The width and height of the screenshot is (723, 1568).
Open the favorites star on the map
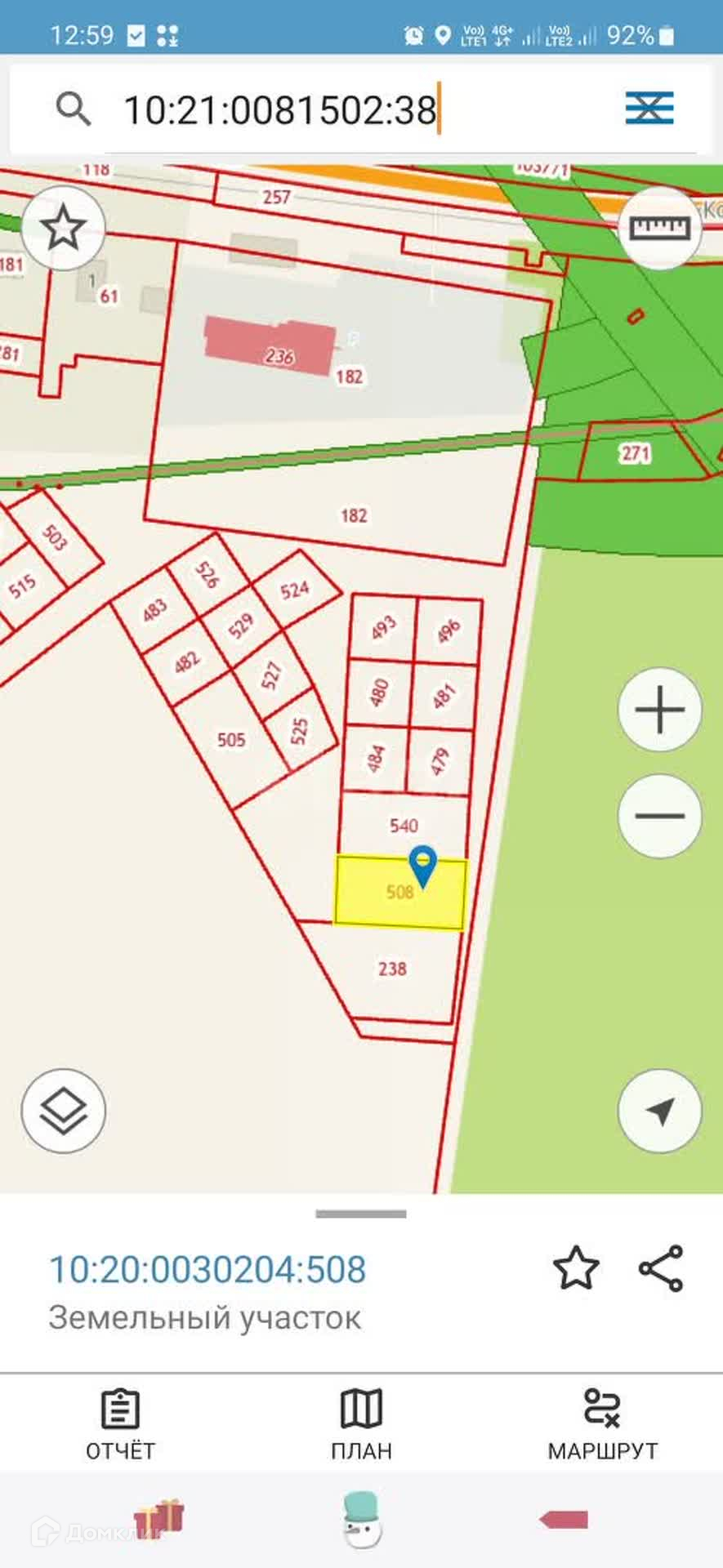pyautogui.click(x=63, y=228)
